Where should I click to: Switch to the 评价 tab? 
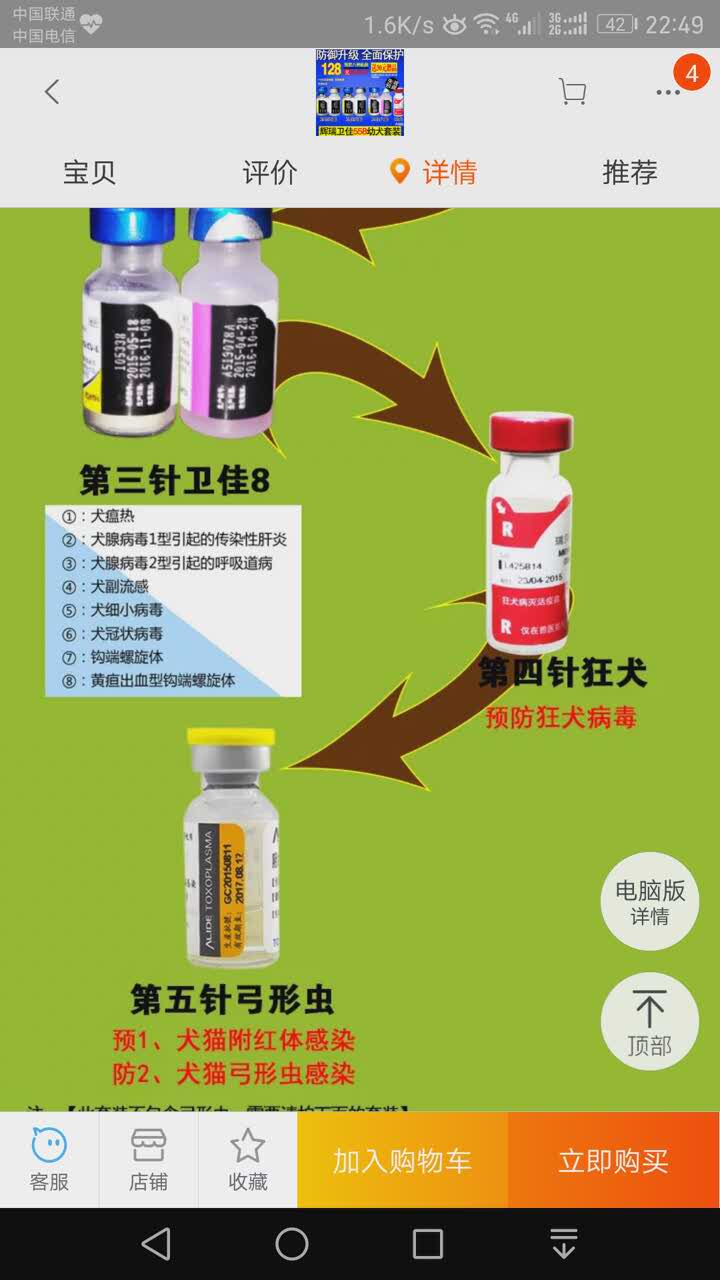[x=270, y=172]
